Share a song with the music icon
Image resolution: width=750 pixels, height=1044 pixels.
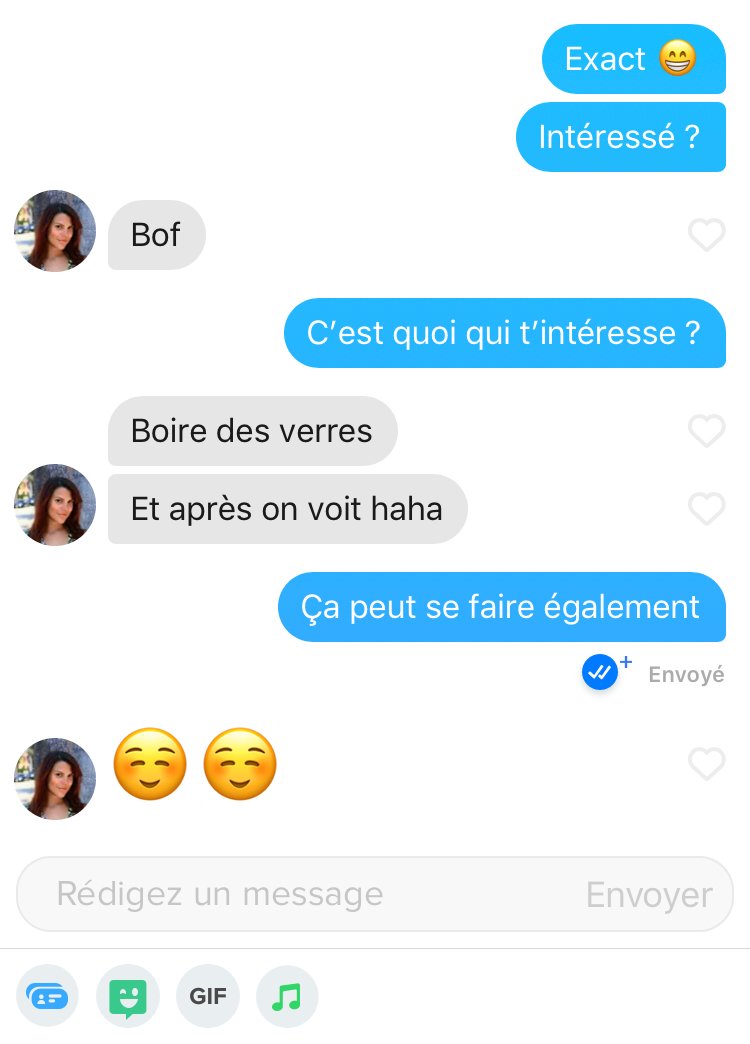coord(287,996)
